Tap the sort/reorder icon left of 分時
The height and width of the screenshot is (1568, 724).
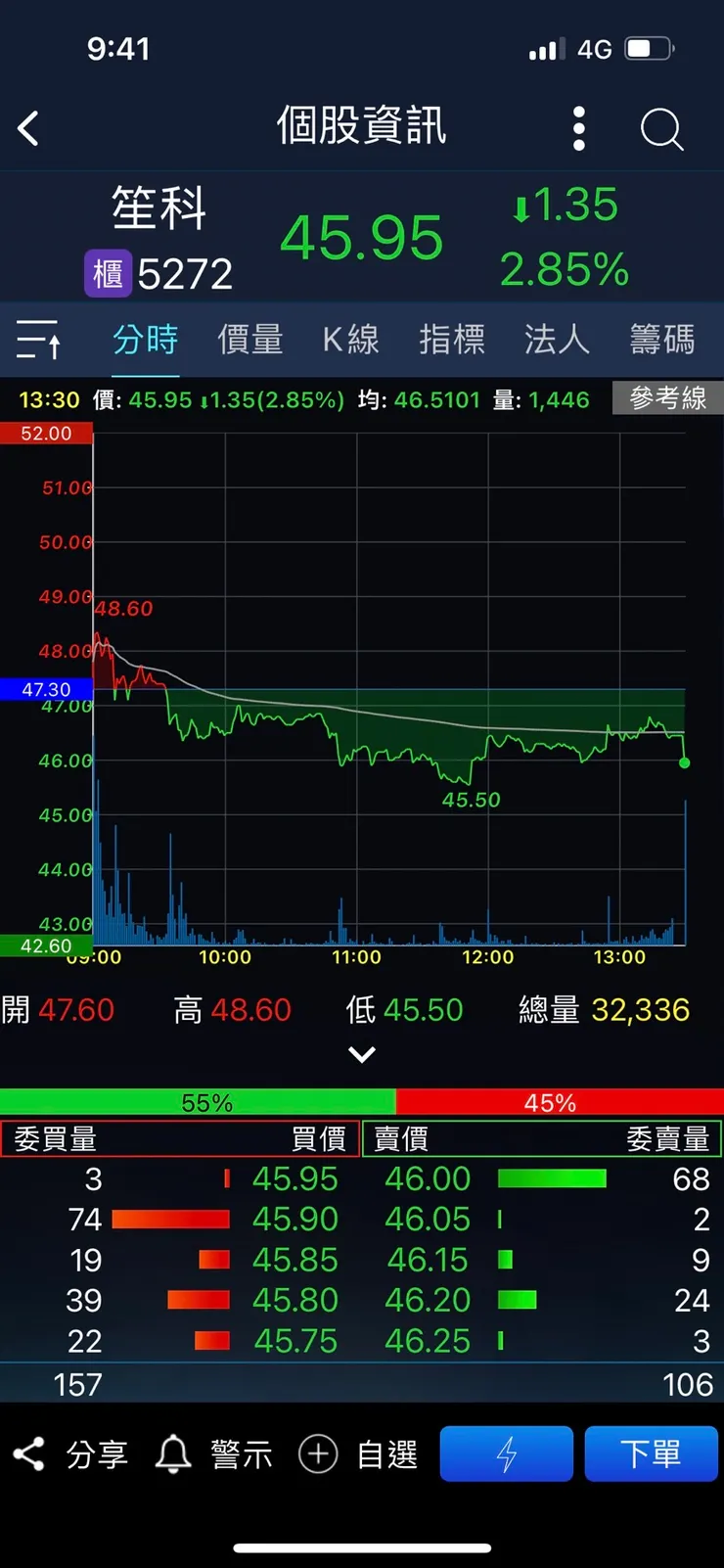coord(39,339)
